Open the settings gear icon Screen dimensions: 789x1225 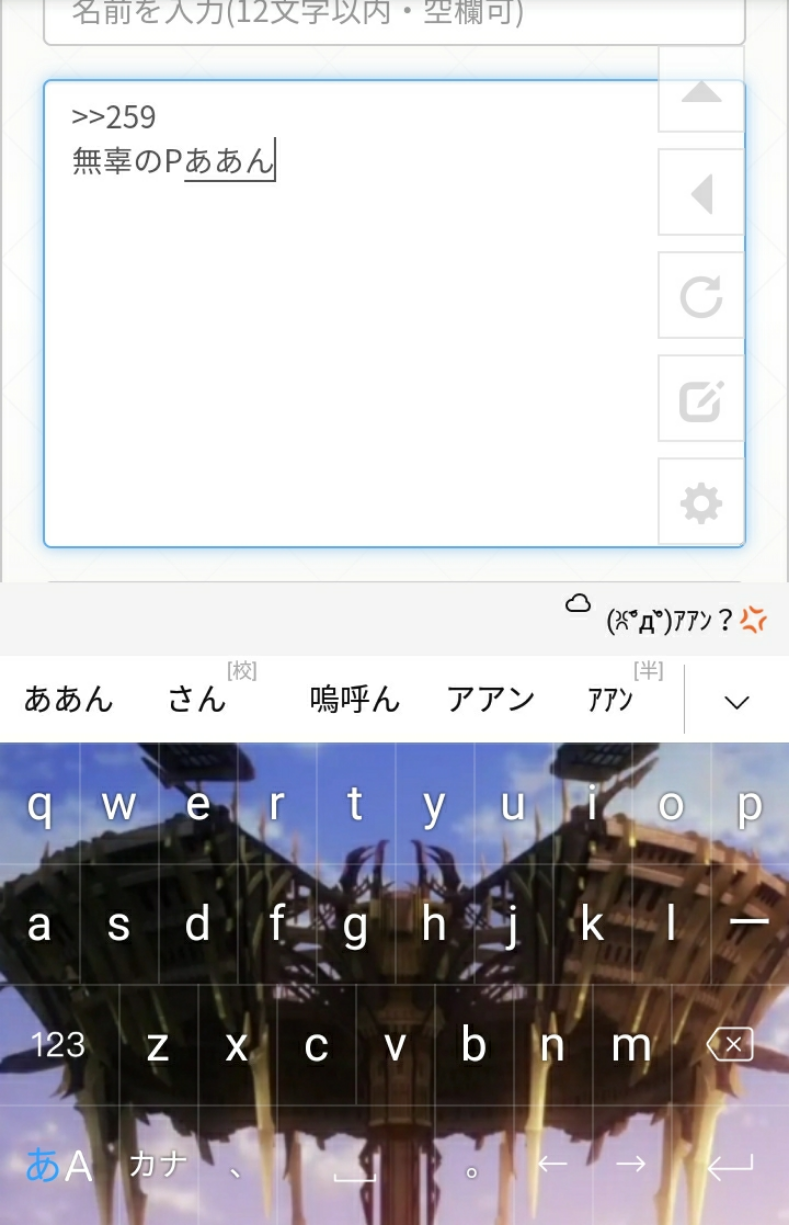[701, 502]
